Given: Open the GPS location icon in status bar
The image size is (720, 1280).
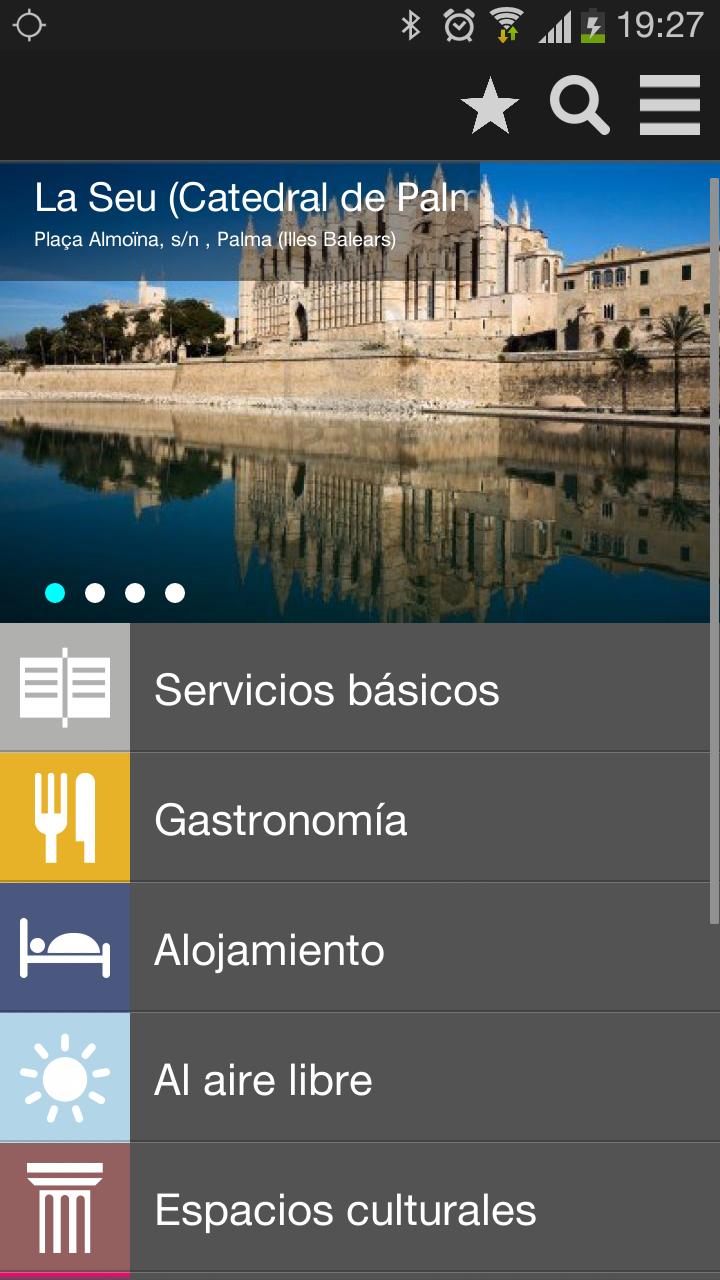Looking at the screenshot, I should click(29, 22).
